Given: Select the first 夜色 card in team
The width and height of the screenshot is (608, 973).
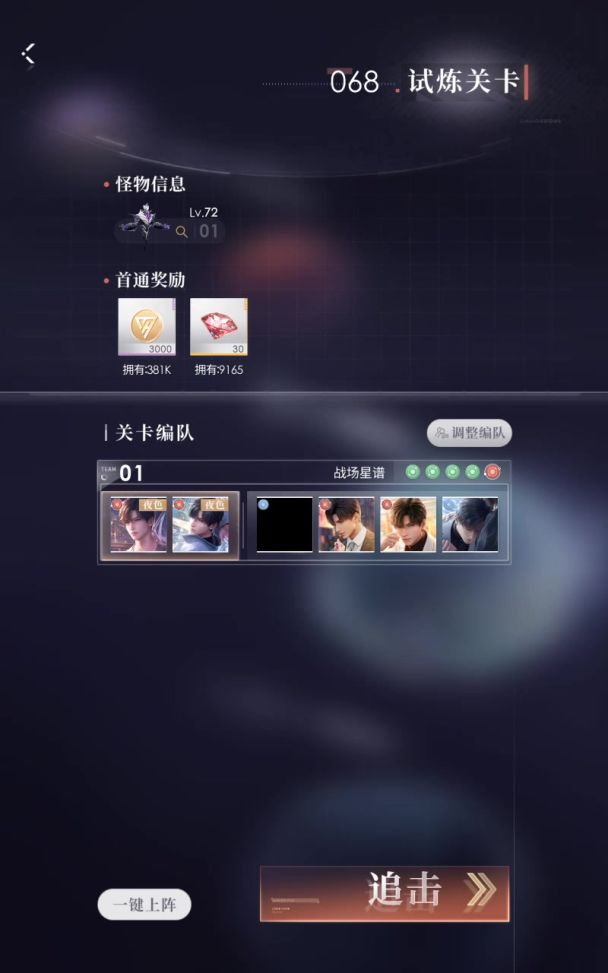Looking at the screenshot, I should (x=138, y=525).
